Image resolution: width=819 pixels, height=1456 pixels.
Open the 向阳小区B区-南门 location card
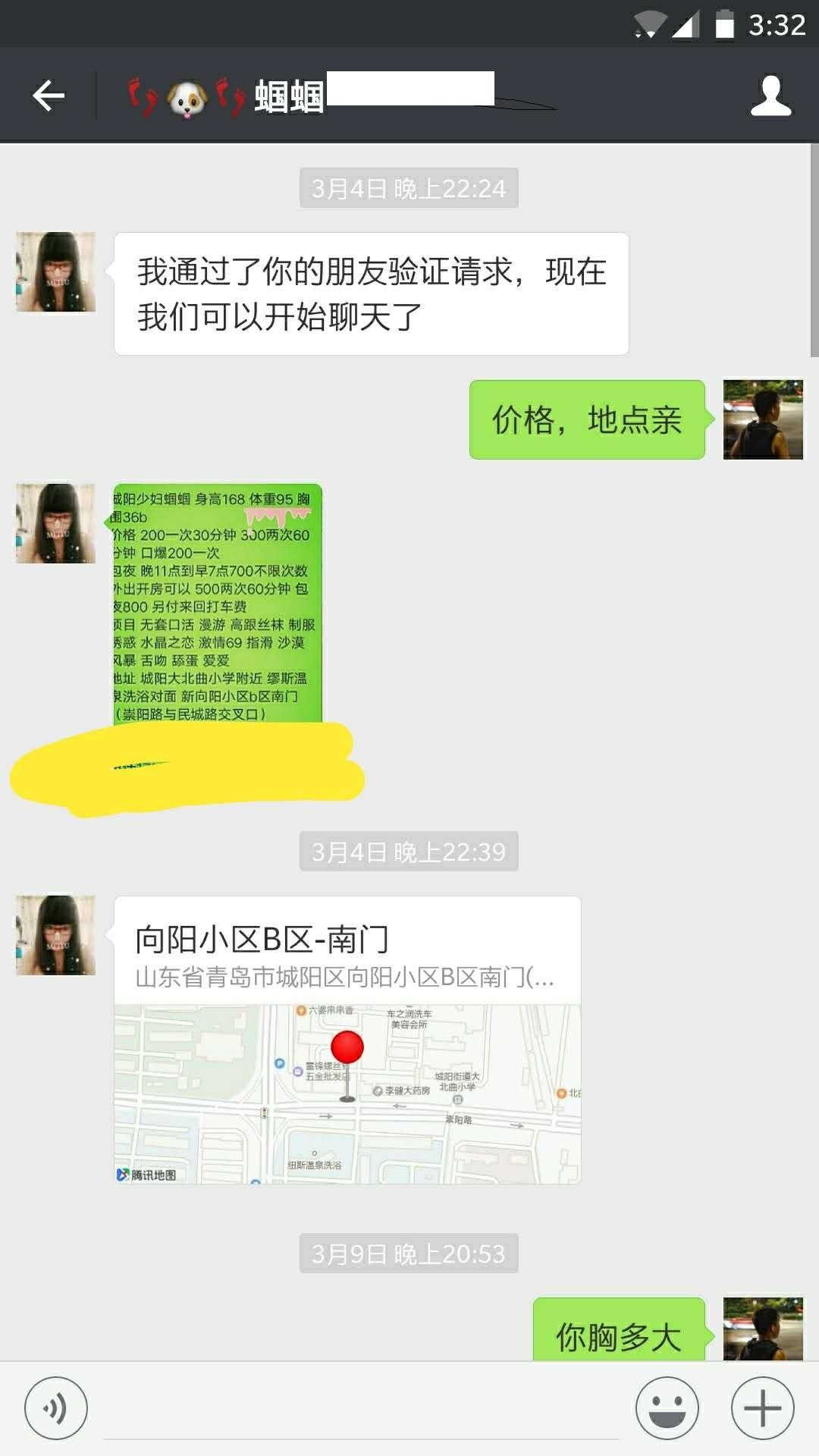[x=347, y=1039]
